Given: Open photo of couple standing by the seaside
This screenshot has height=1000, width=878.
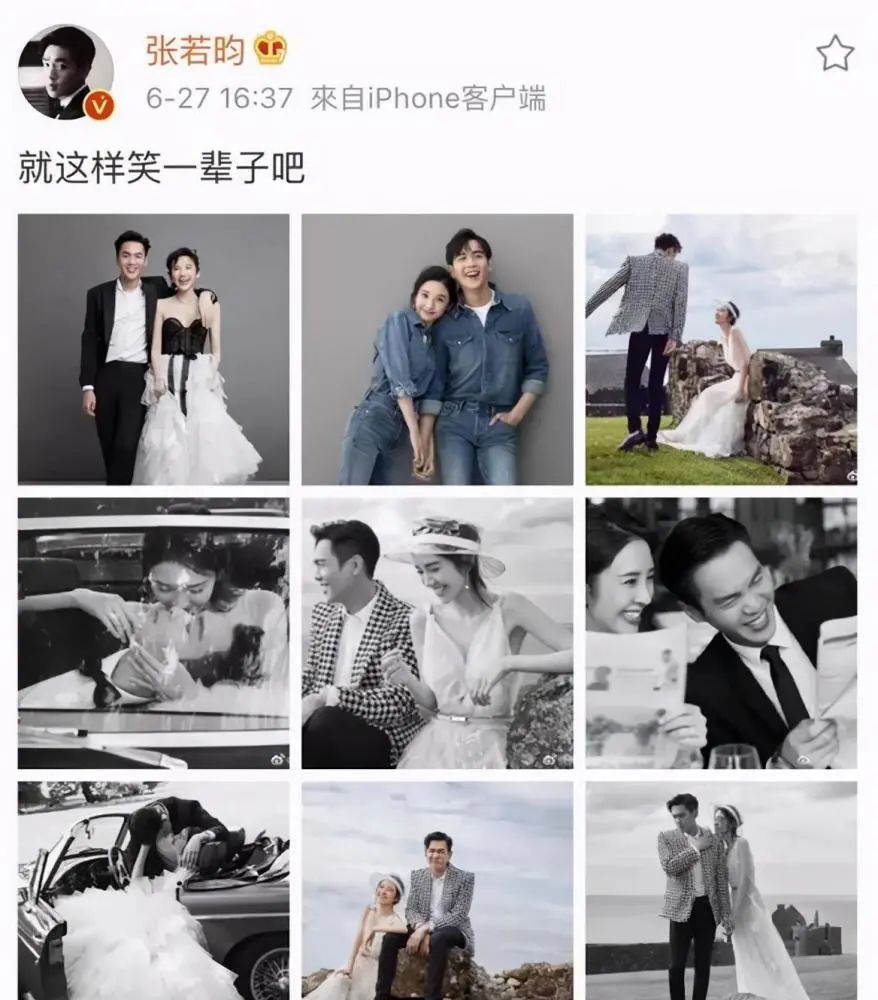Looking at the screenshot, I should 721,890.
